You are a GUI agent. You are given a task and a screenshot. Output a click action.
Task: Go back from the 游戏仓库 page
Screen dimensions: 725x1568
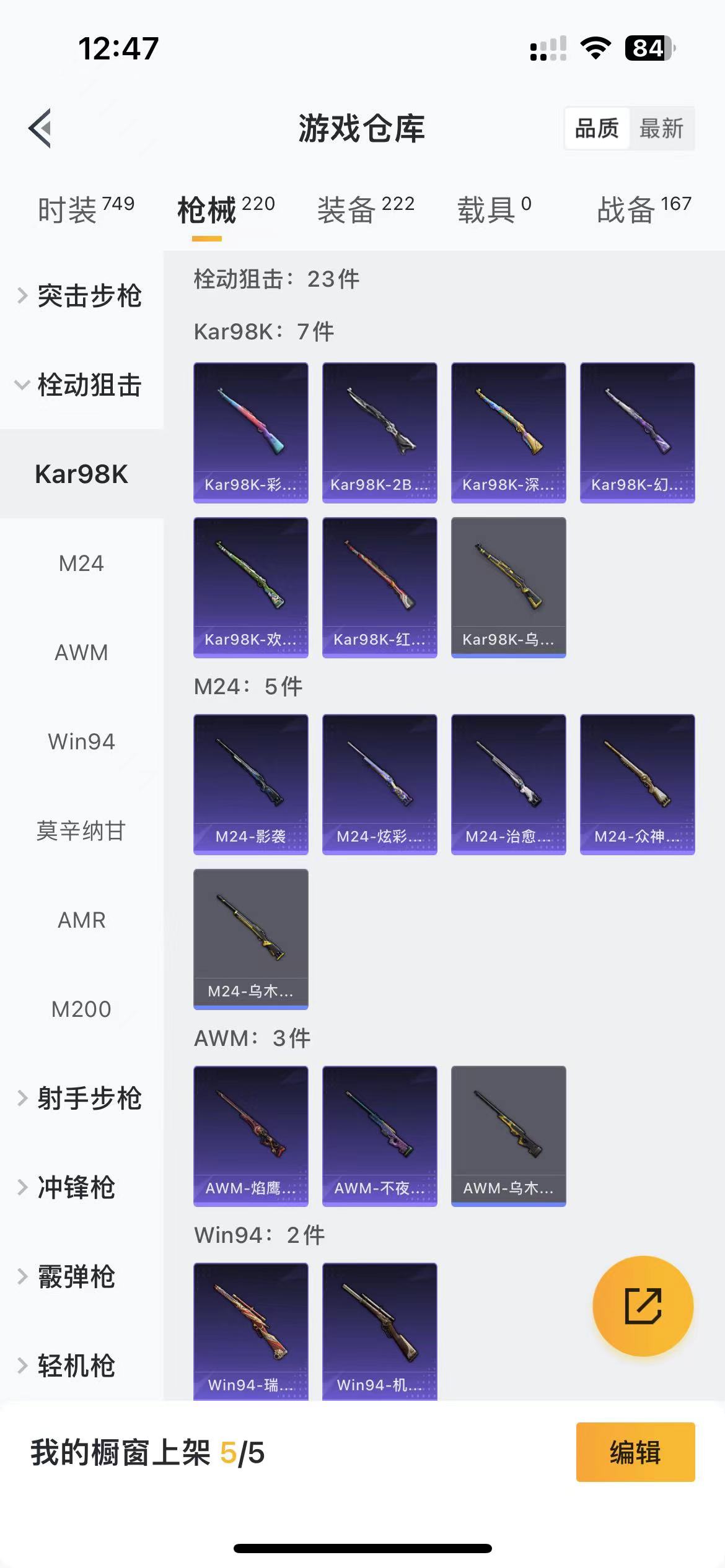(40, 128)
